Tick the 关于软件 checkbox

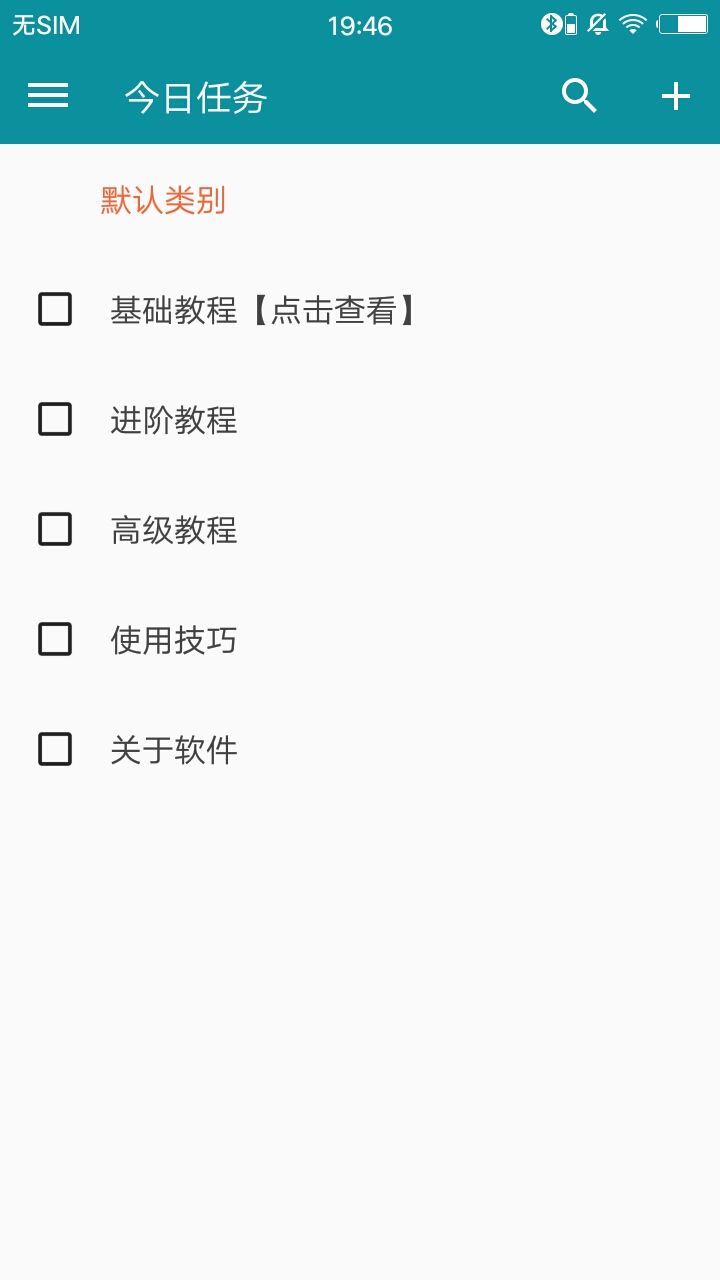(55, 749)
